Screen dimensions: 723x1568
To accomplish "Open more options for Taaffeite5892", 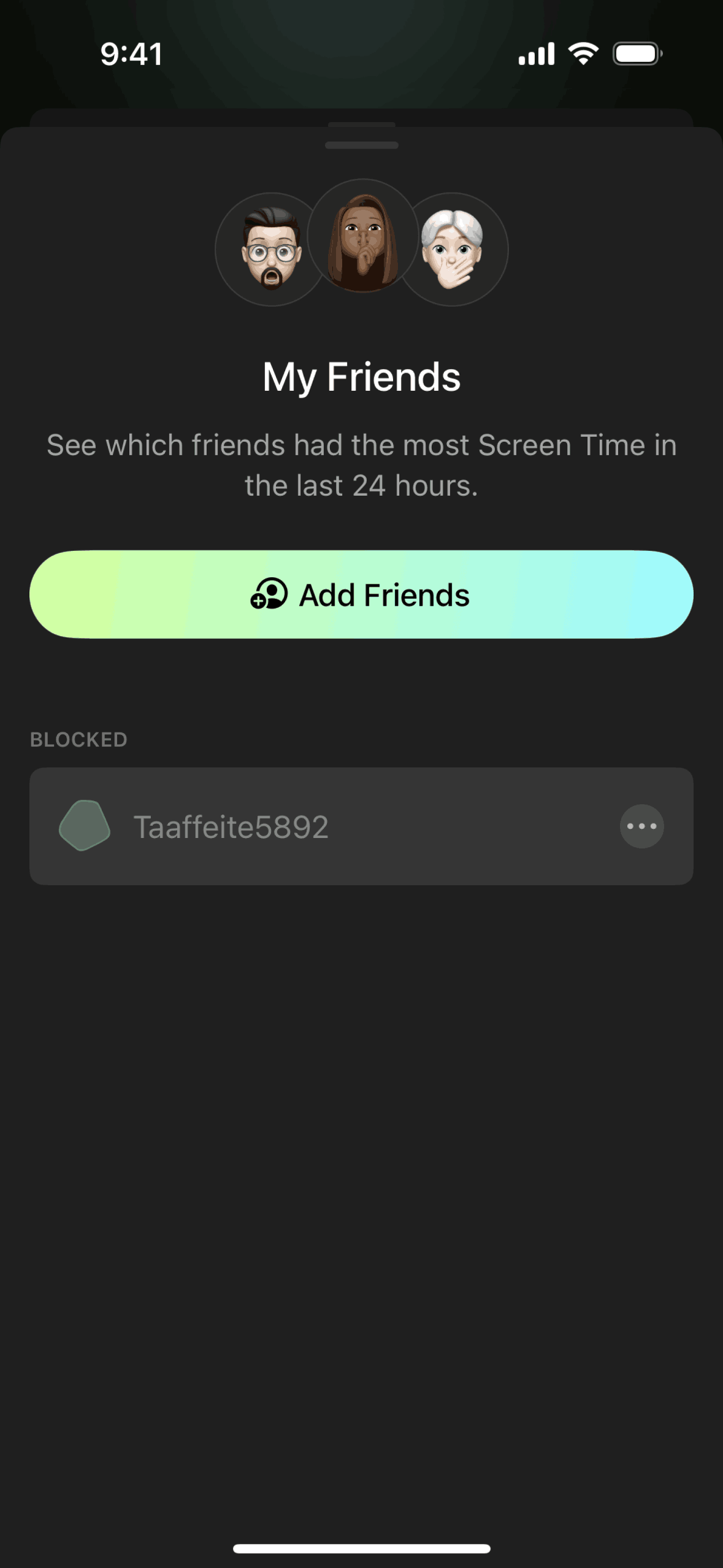I will (x=641, y=826).
